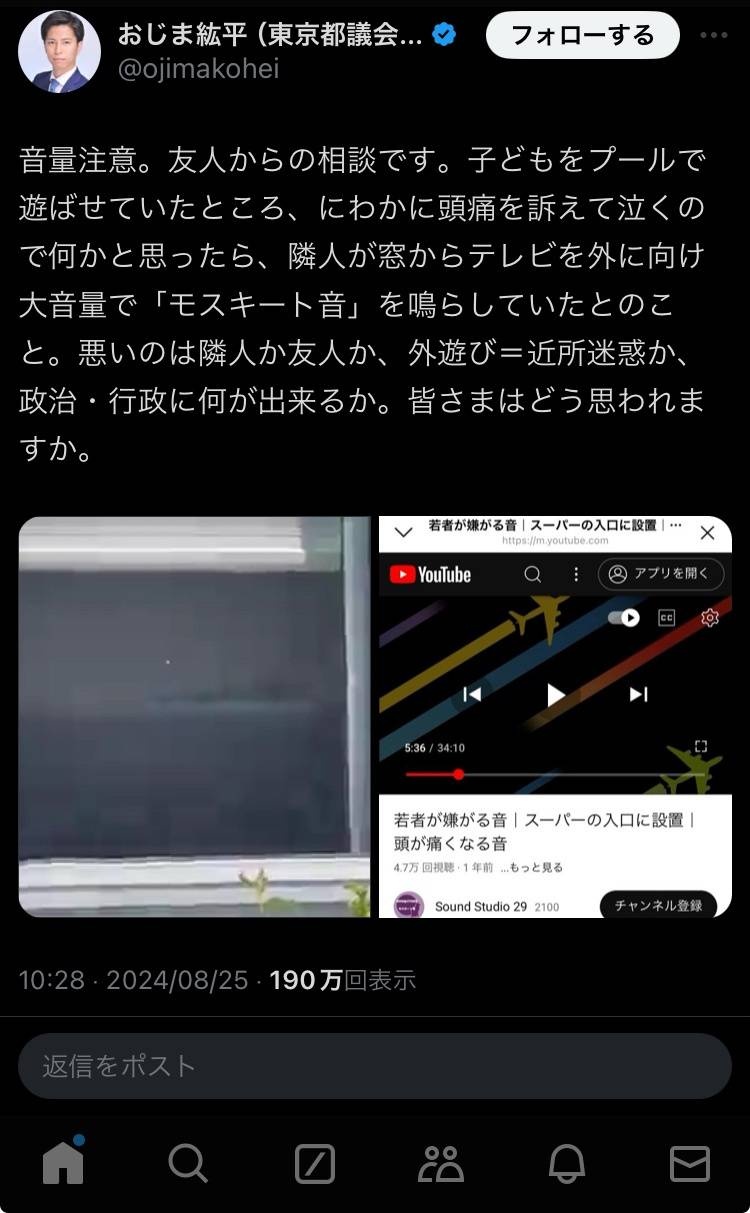Open the Messages envelope tab
The width and height of the screenshot is (750, 1213).
tap(690, 1164)
